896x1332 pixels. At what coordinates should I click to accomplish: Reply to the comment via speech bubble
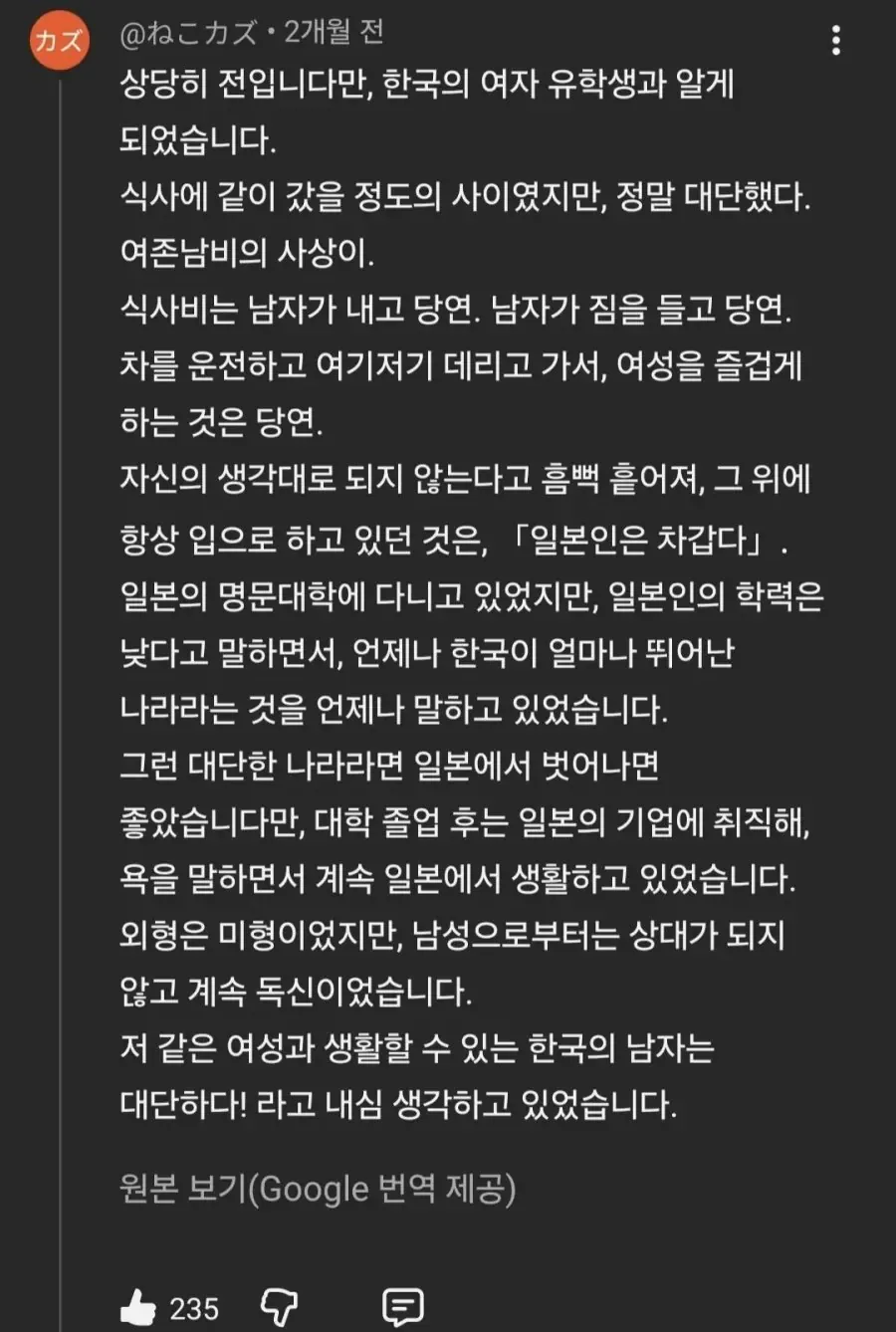click(402, 1307)
